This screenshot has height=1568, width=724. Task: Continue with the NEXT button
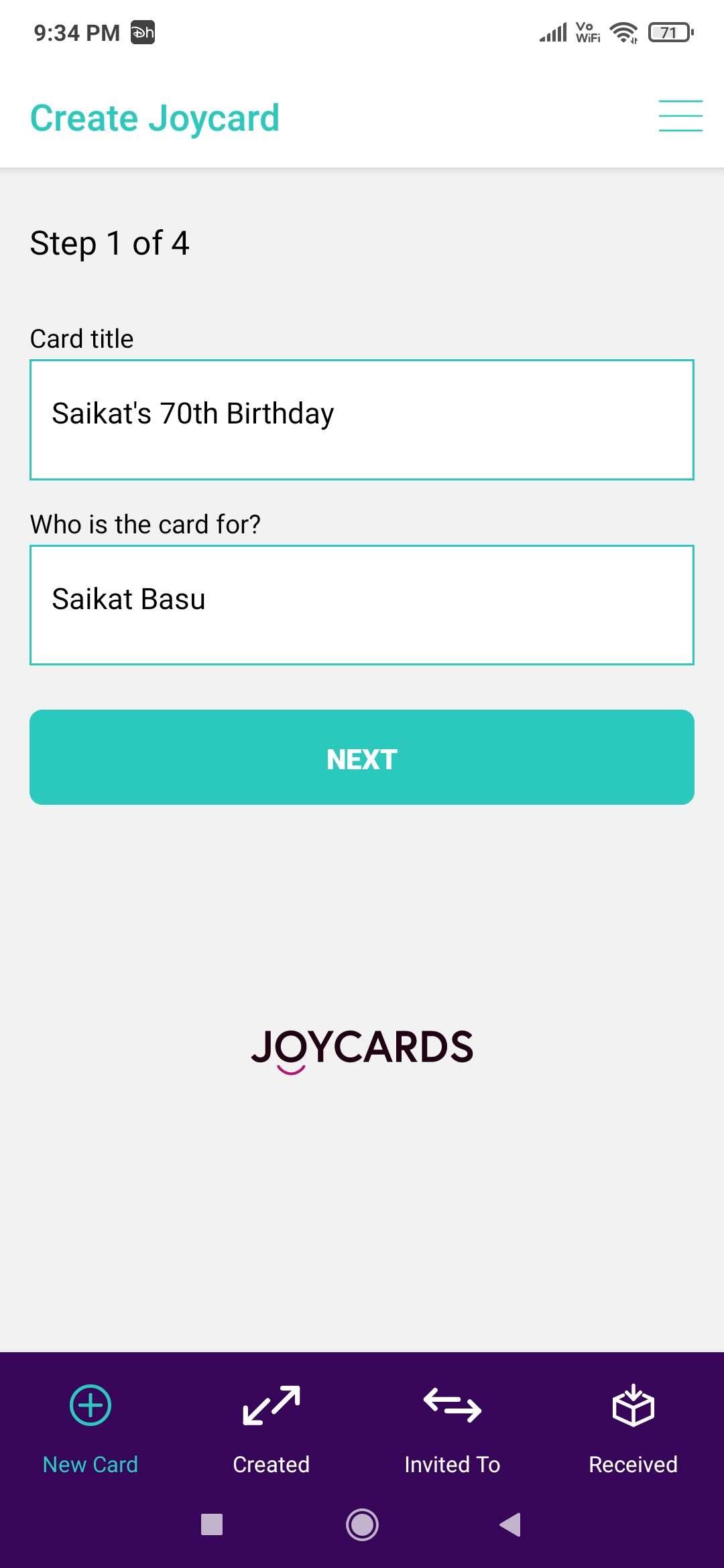point(362,757)
